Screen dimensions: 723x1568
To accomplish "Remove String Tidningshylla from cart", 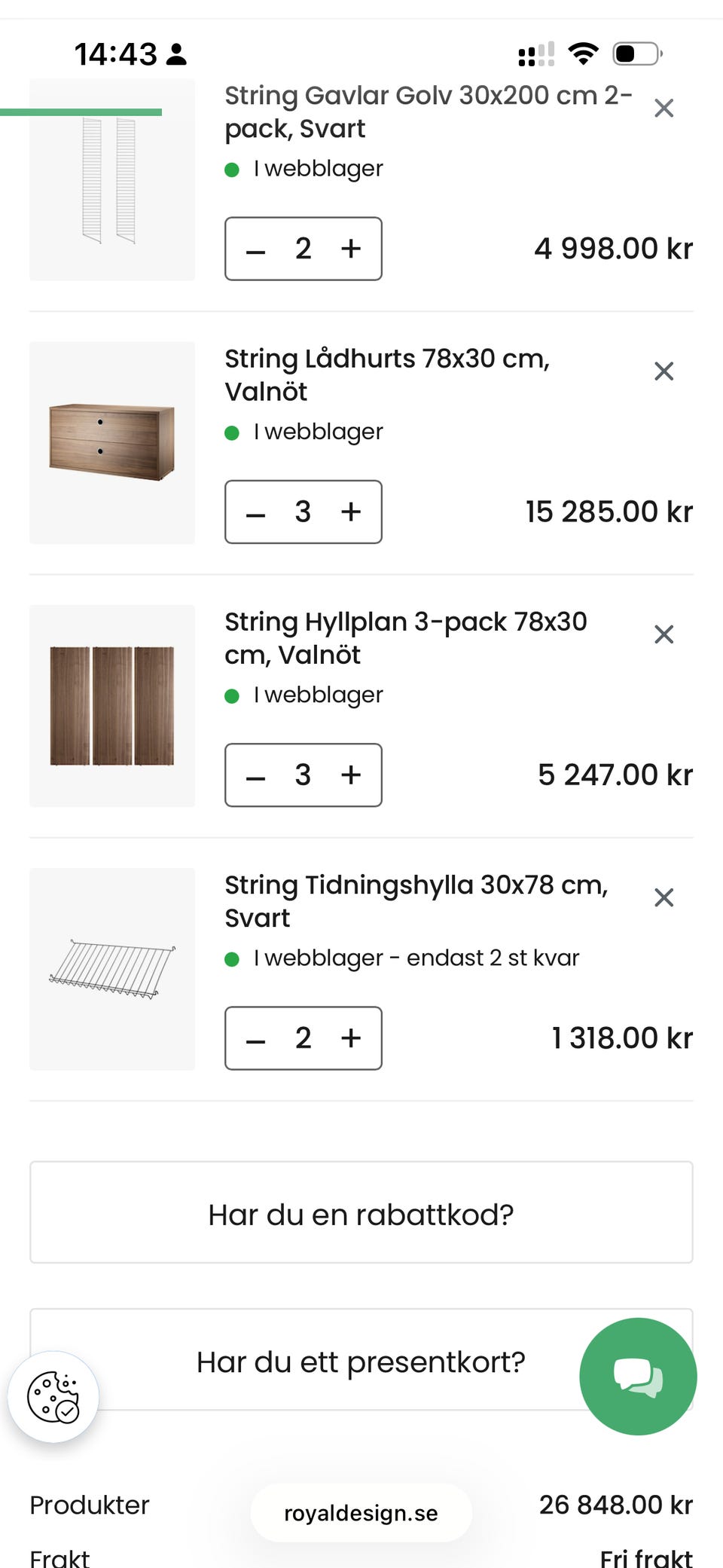I will pyautogui.click(x=664, y=897).
